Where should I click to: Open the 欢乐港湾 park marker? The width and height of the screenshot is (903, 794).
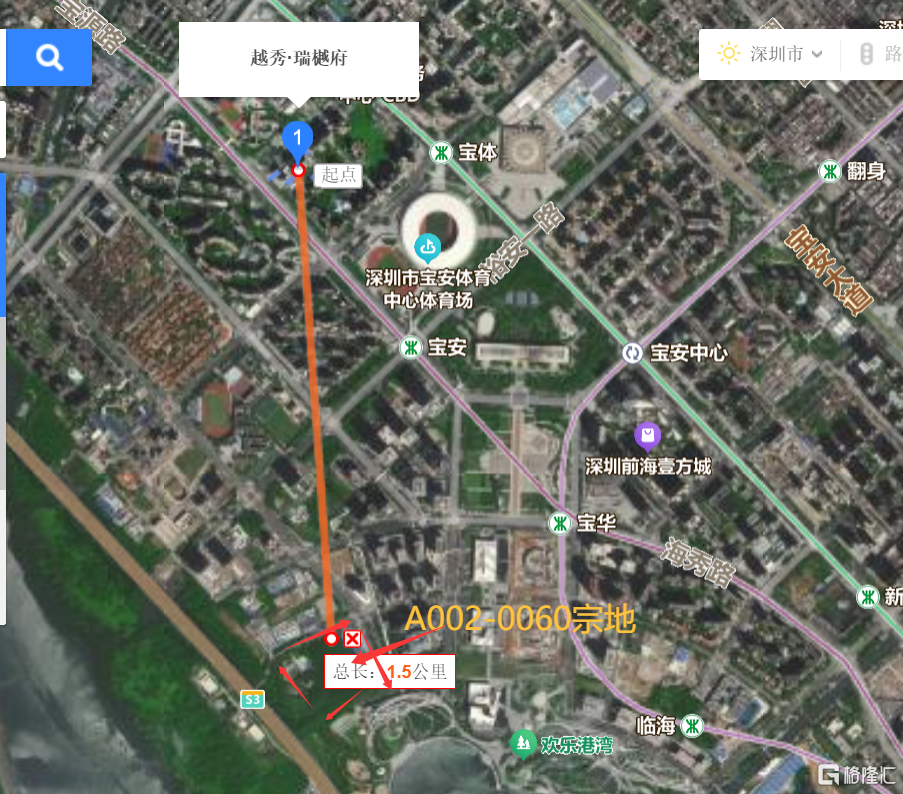521,744
